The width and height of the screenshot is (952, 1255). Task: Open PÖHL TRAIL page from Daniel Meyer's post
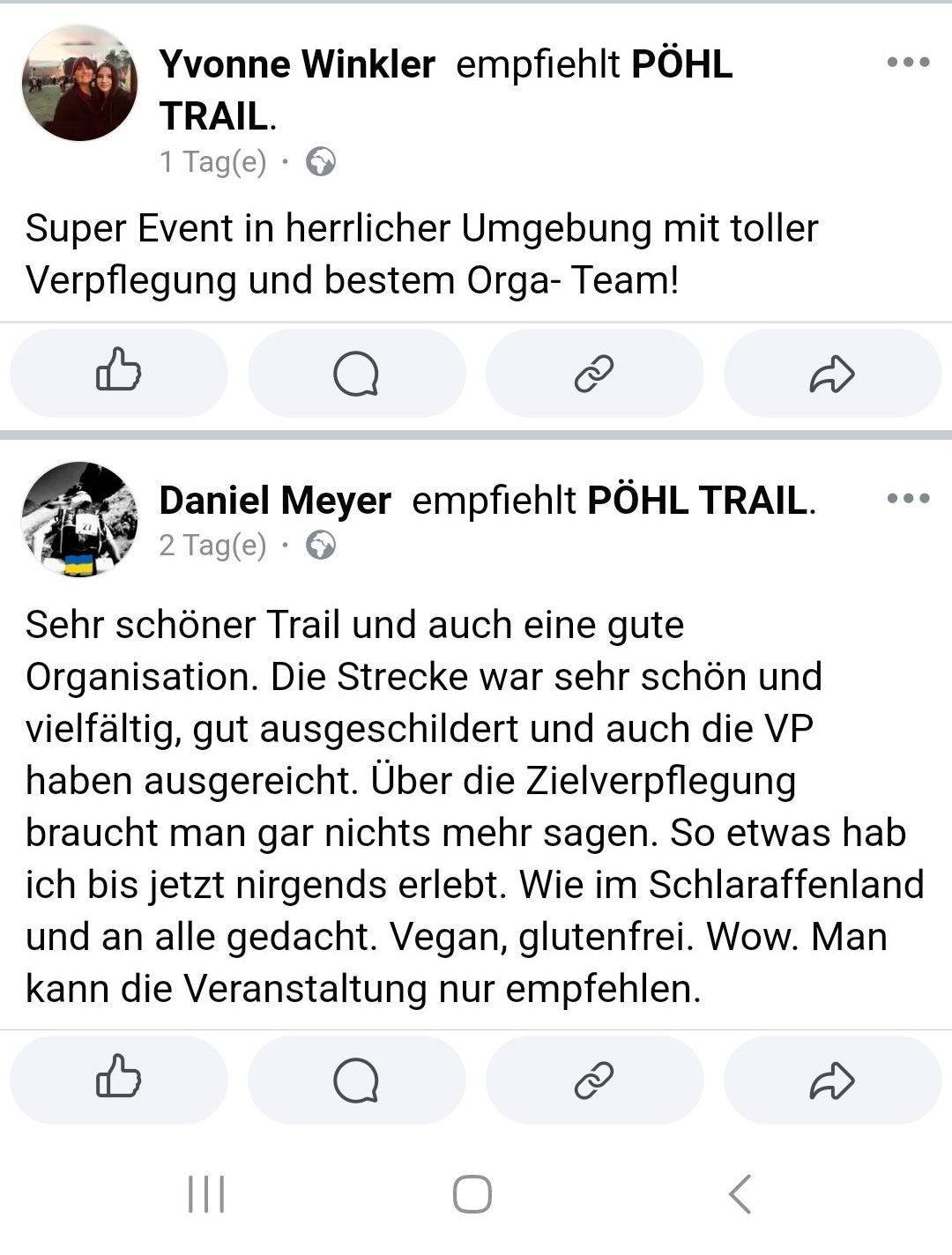point(697,501)
